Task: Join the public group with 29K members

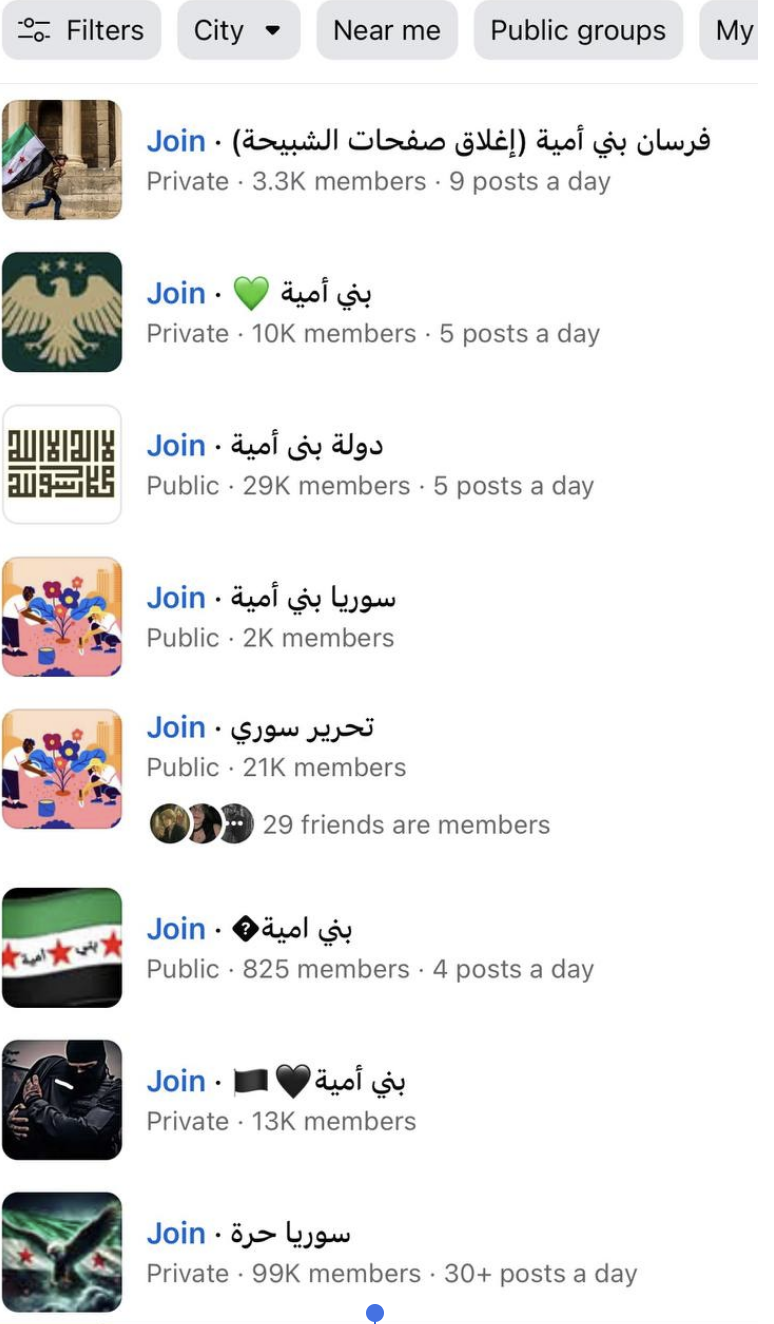Action: (x=176, y=445)
